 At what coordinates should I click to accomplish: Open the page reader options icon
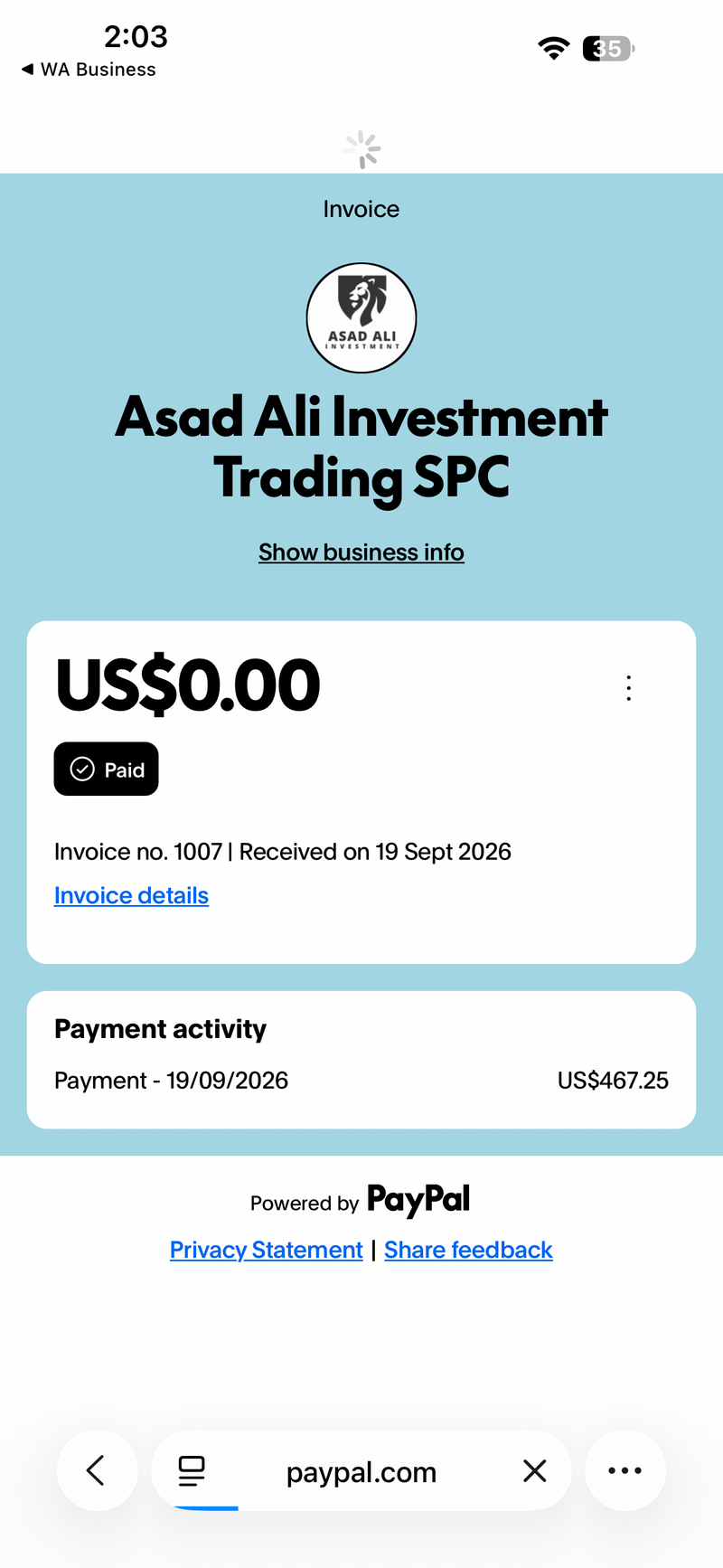192,1471
